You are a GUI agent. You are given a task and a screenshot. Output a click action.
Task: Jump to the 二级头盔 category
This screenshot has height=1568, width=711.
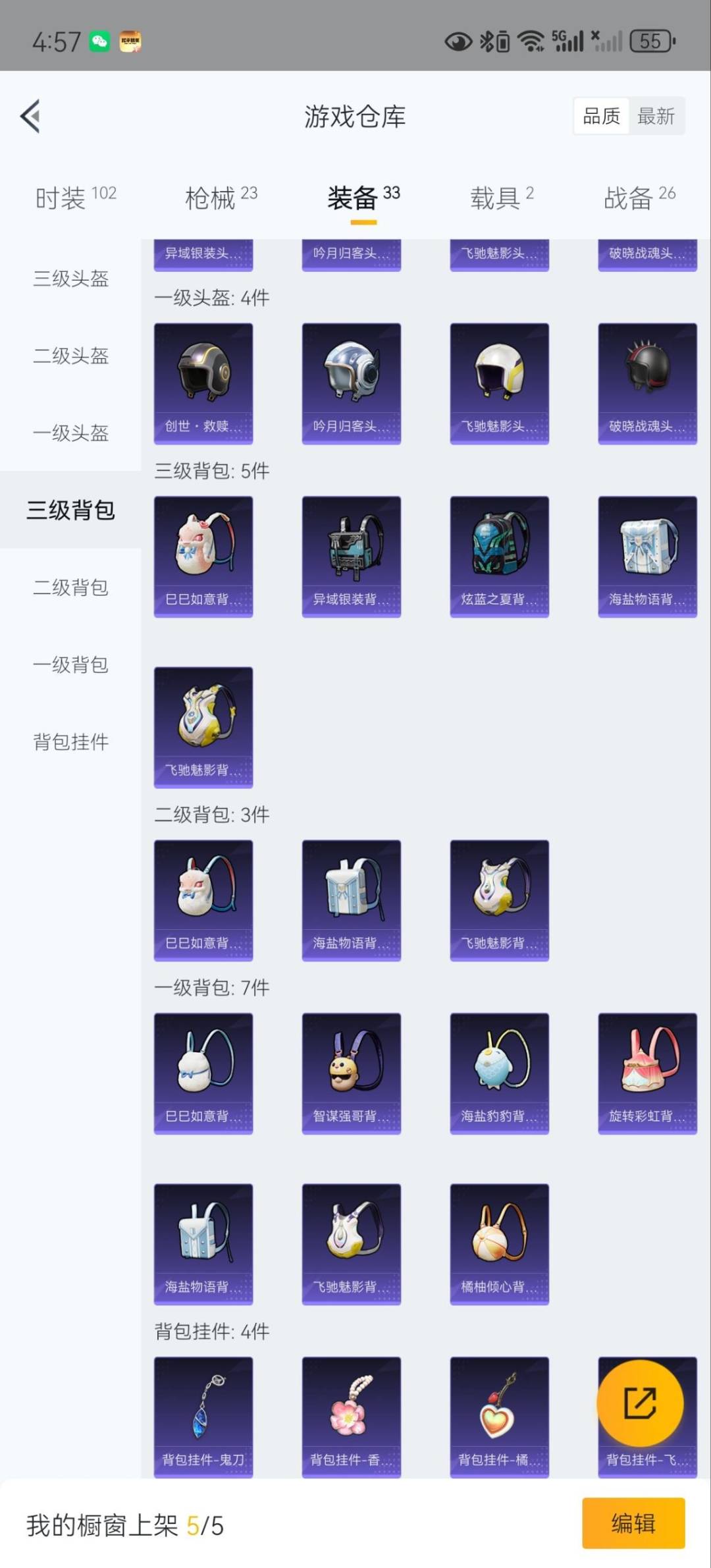70,356
